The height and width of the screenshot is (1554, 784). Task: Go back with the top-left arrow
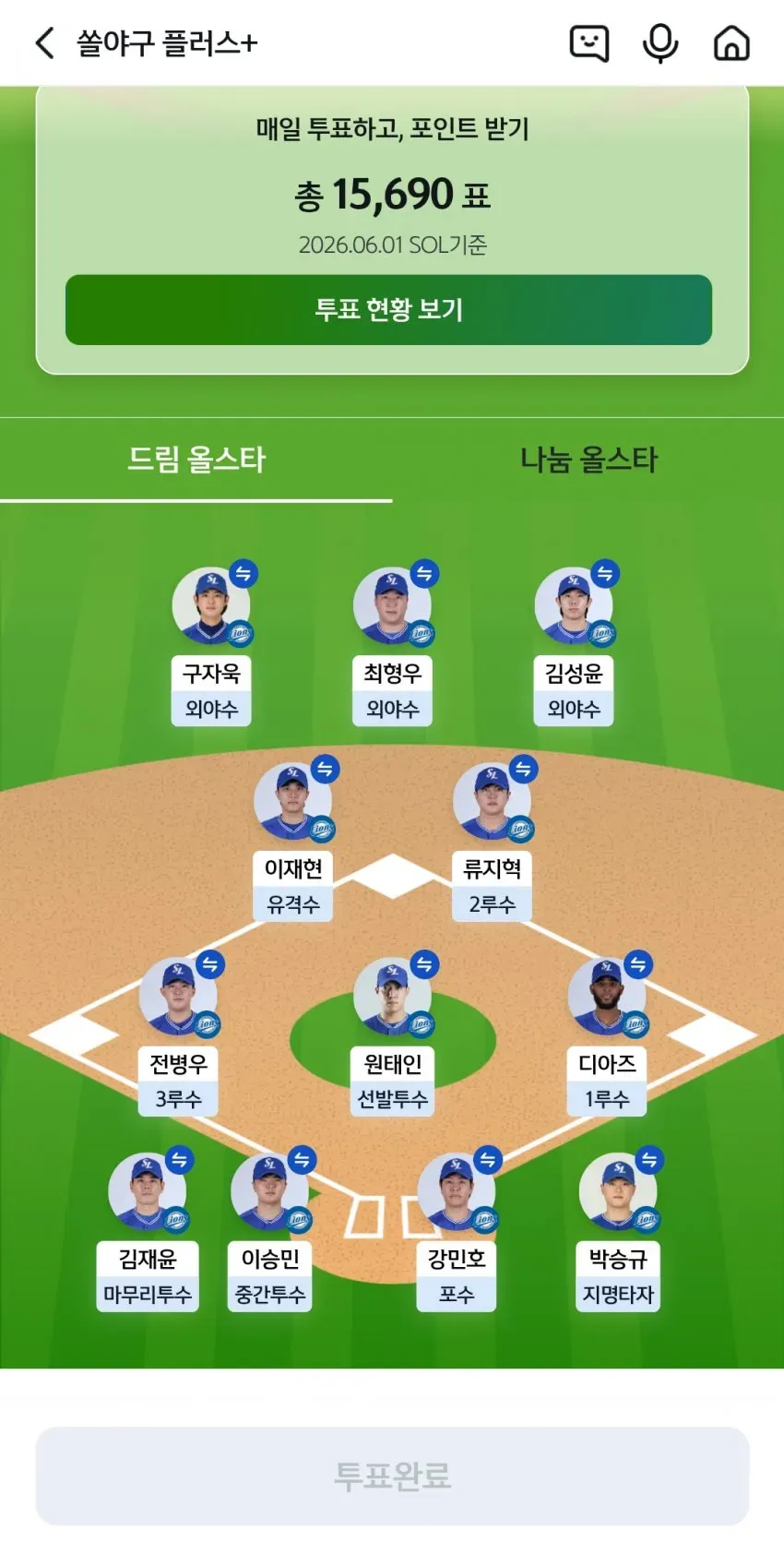point(44,42)
